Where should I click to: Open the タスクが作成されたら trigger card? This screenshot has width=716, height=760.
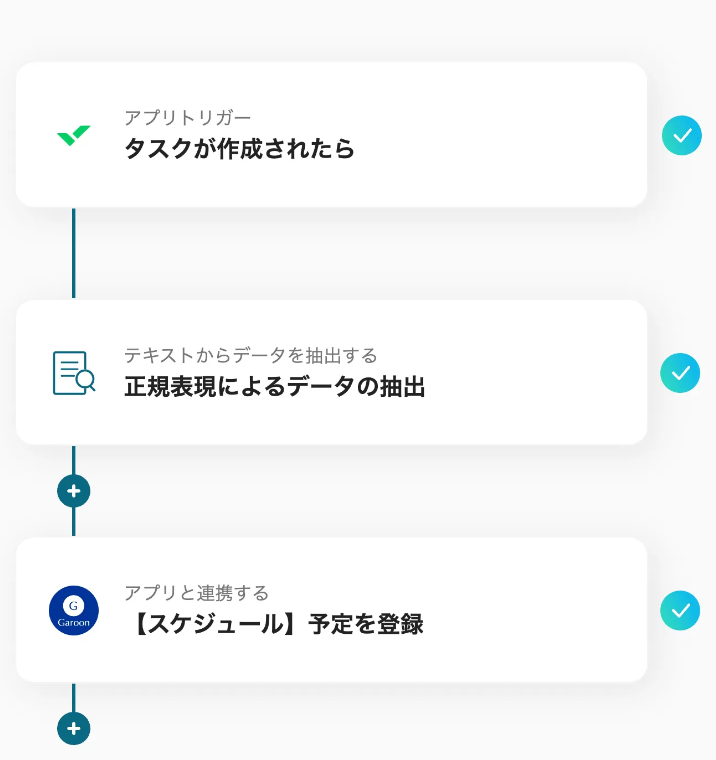point(330,135)
